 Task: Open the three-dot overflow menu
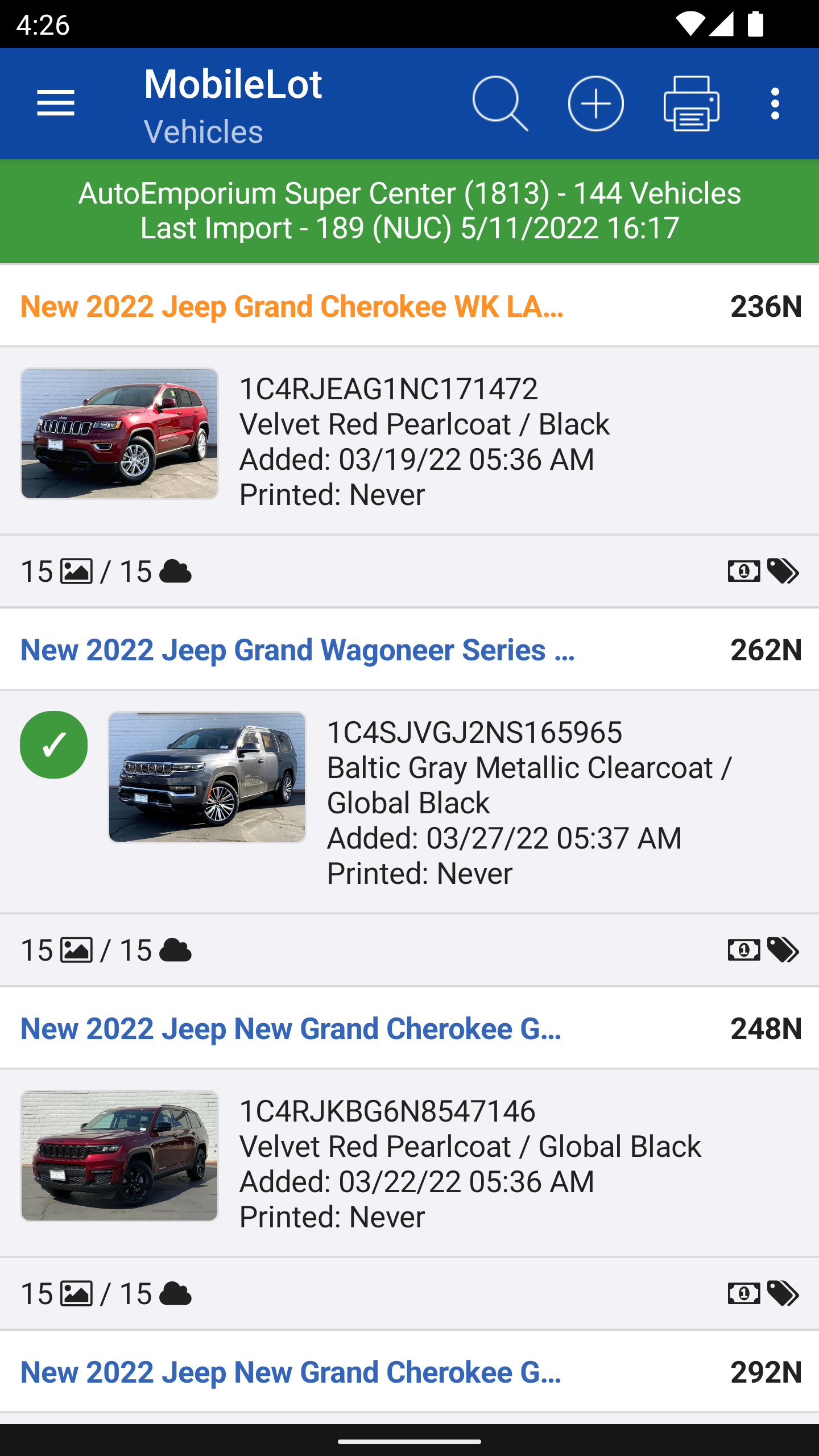(x=775, y=103)
